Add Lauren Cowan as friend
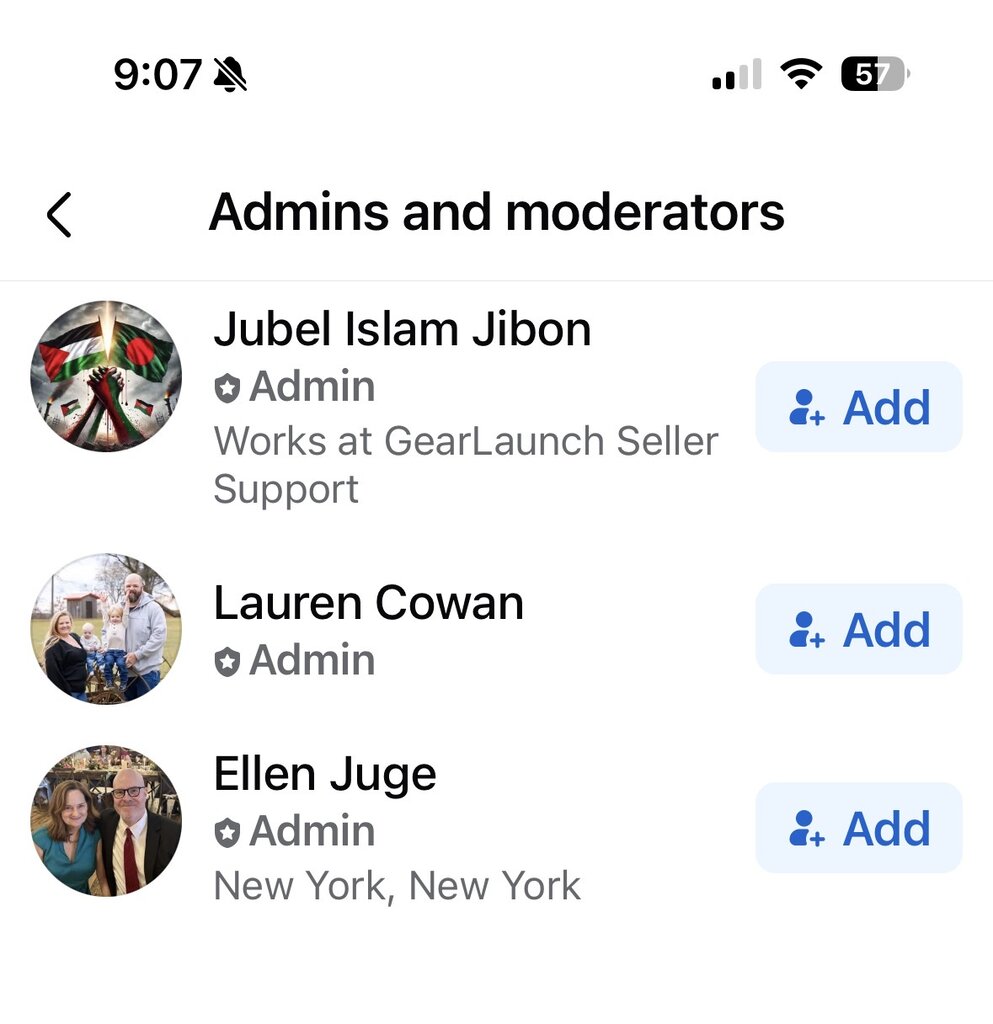The image size is (993, 1024). click(858, 629)
